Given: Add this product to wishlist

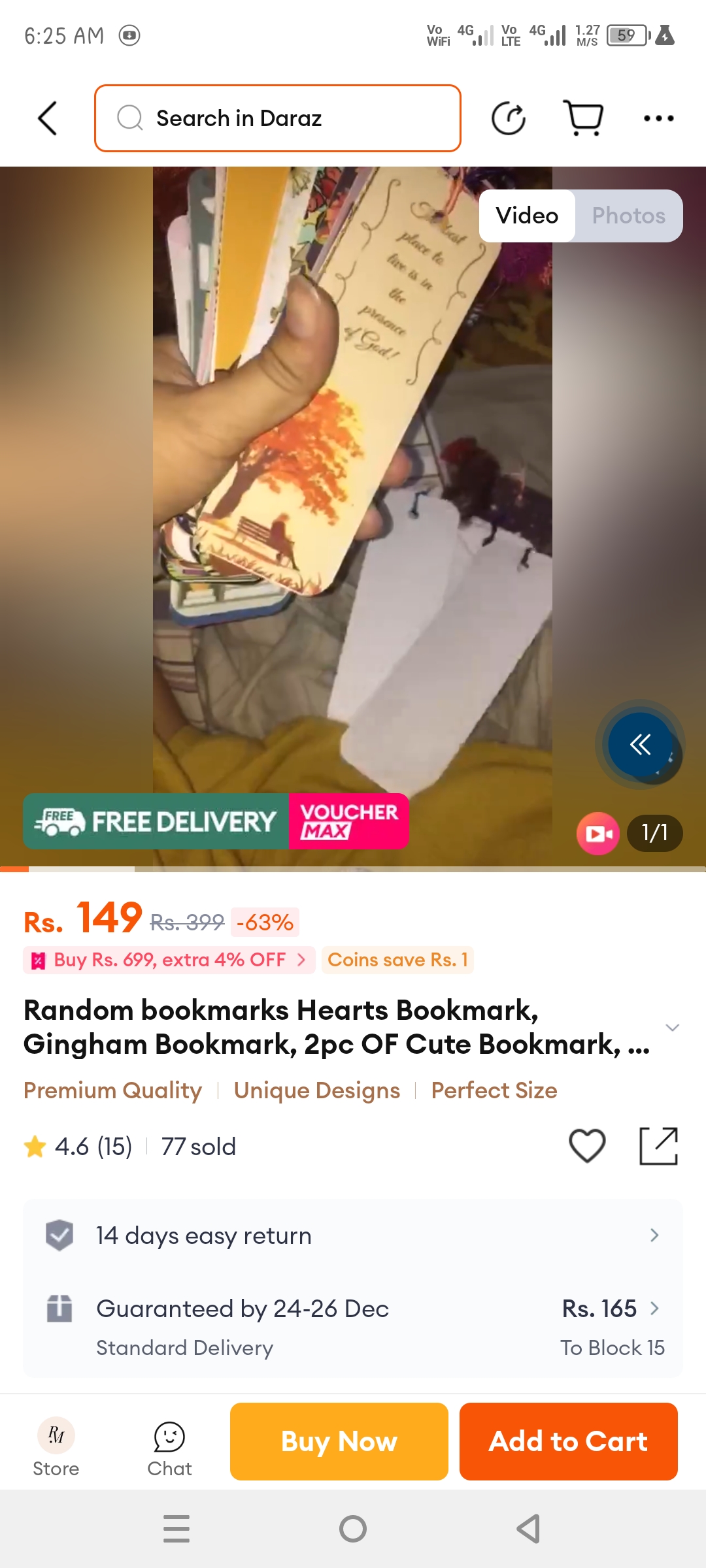Looking at the screenshot, I should [x=587, y=1146].
